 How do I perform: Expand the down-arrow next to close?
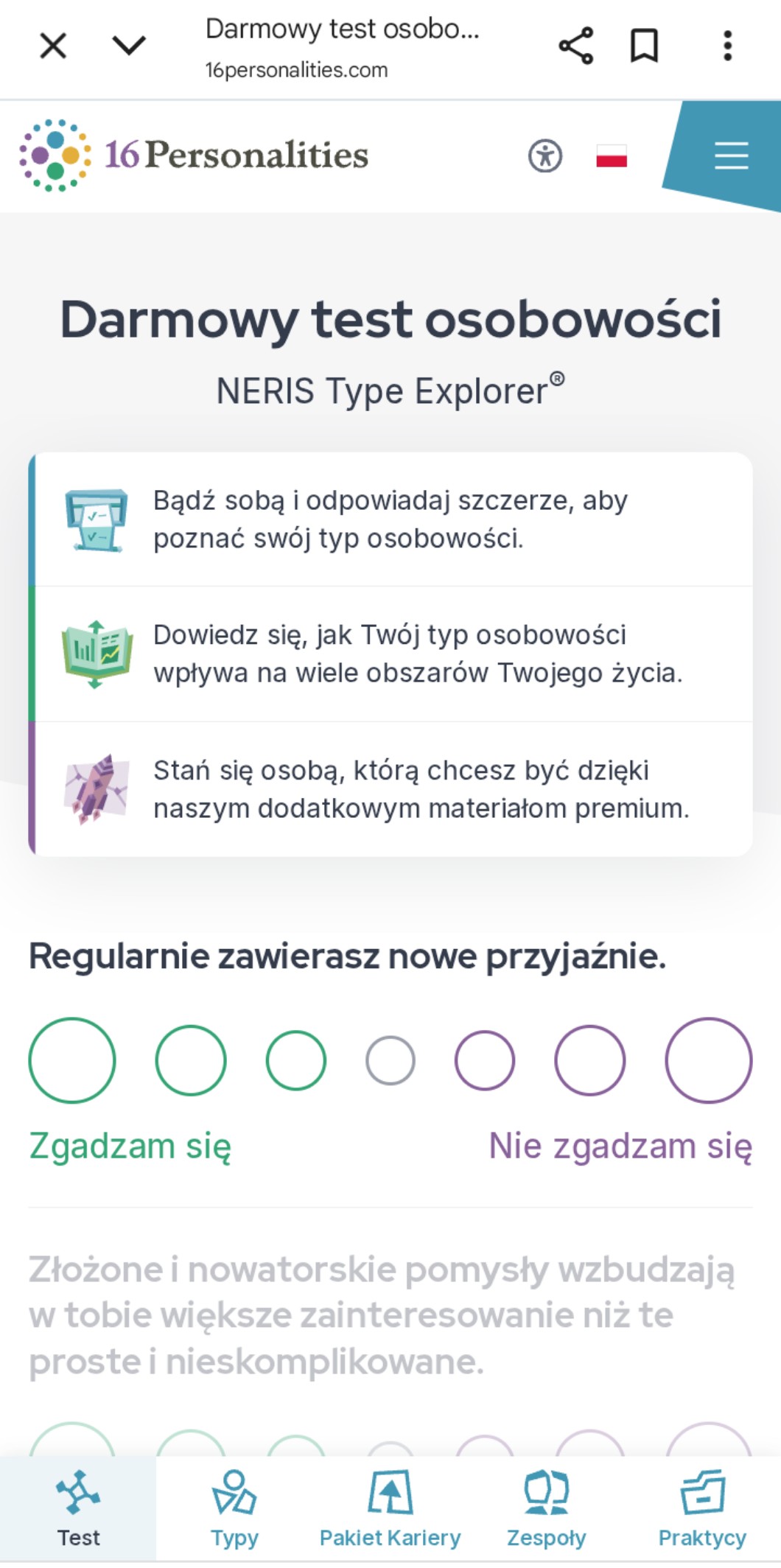click(x=129, y=46)
